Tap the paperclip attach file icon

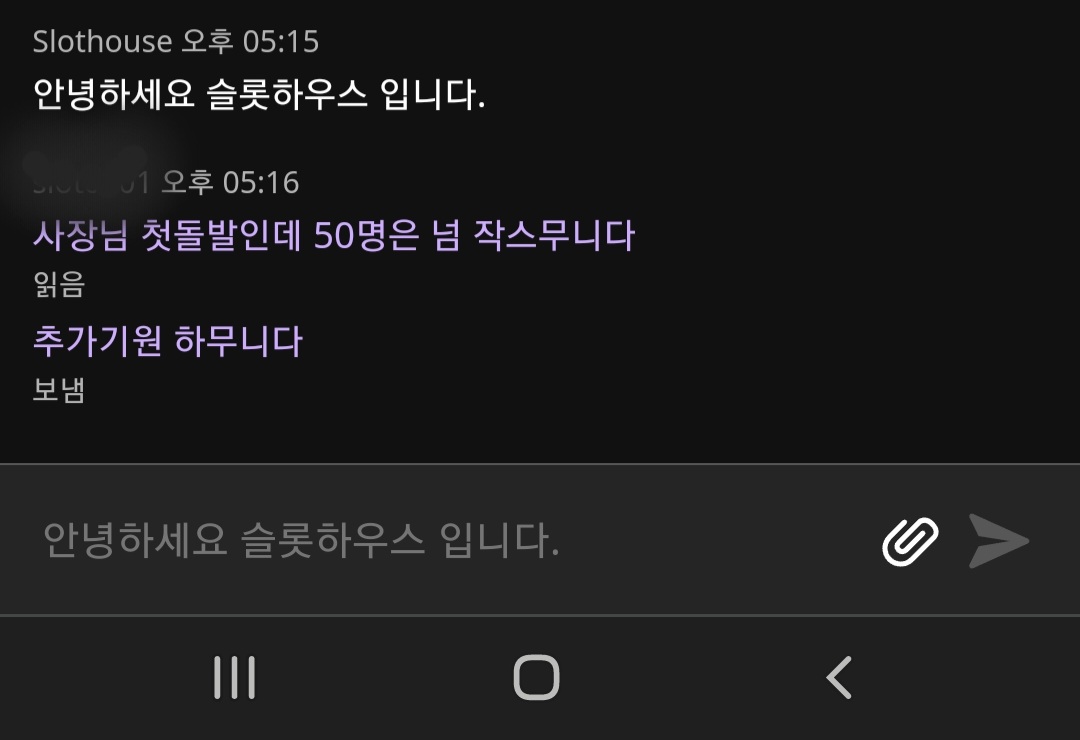(x=910, y=541)
